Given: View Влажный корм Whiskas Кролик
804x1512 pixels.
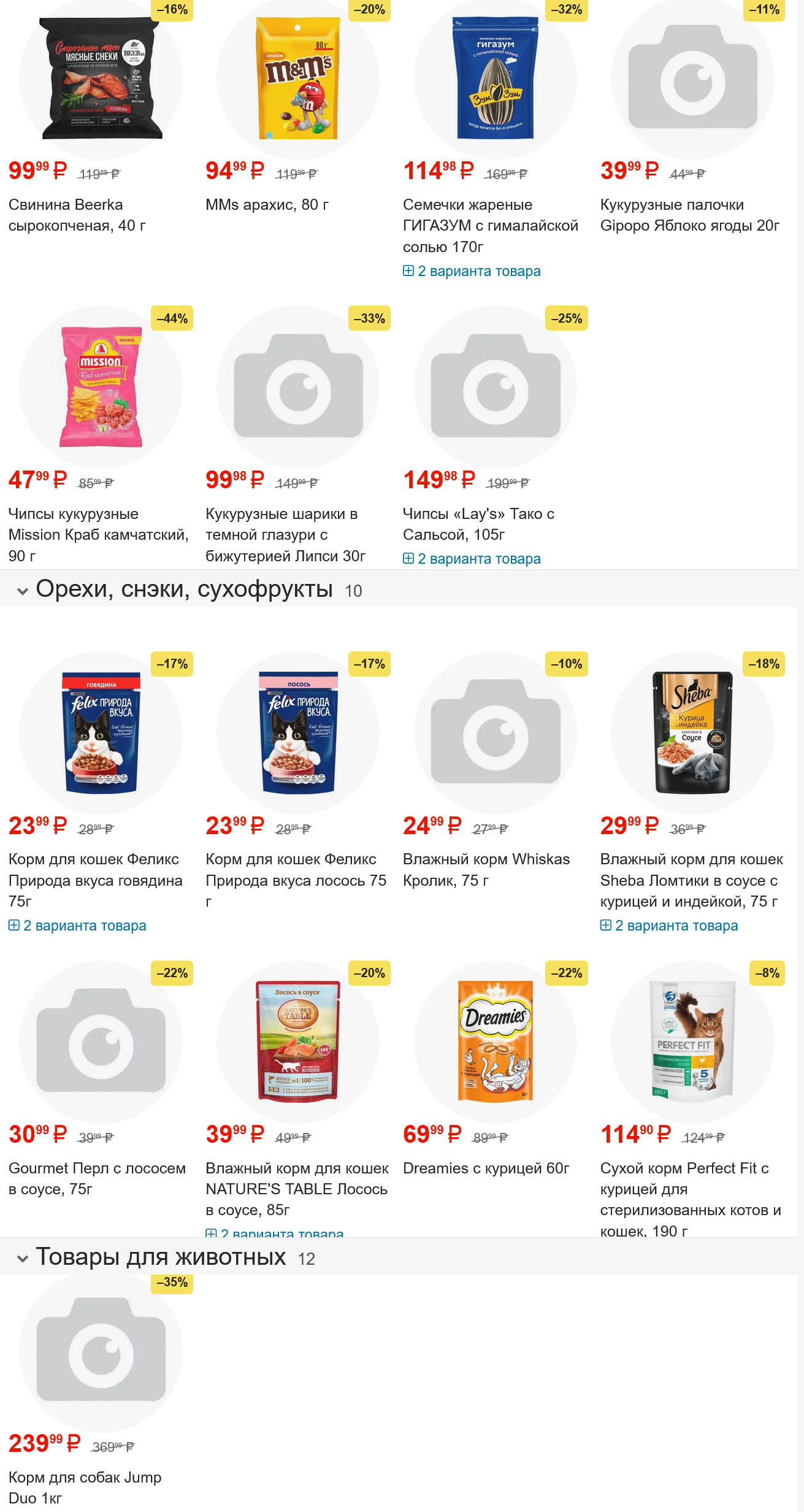Looking at the screenshot, I should click(x=486, y=869).
